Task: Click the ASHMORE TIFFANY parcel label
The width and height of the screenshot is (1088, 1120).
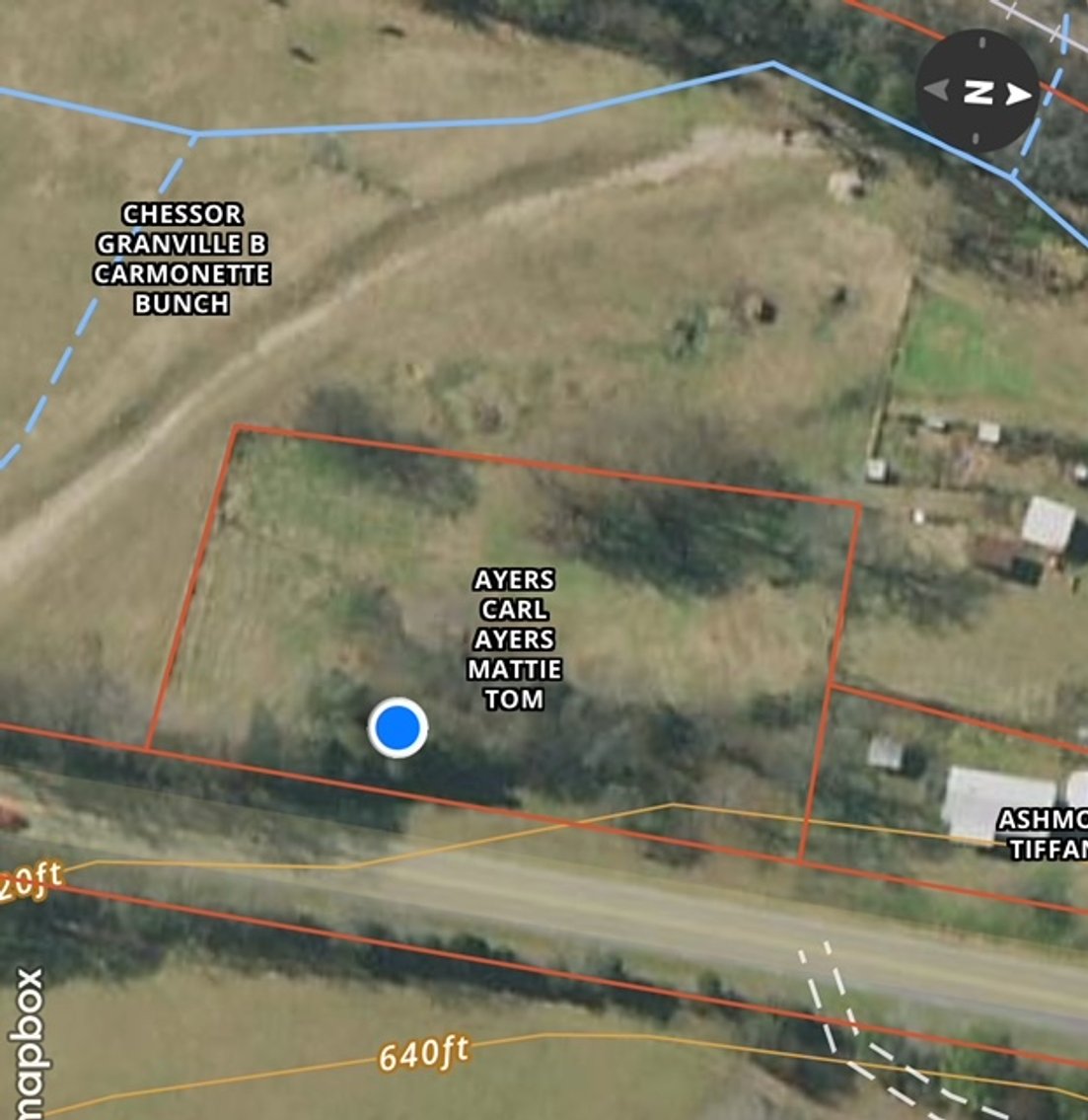Action: pyautogui.click(x=1043, y=834)
